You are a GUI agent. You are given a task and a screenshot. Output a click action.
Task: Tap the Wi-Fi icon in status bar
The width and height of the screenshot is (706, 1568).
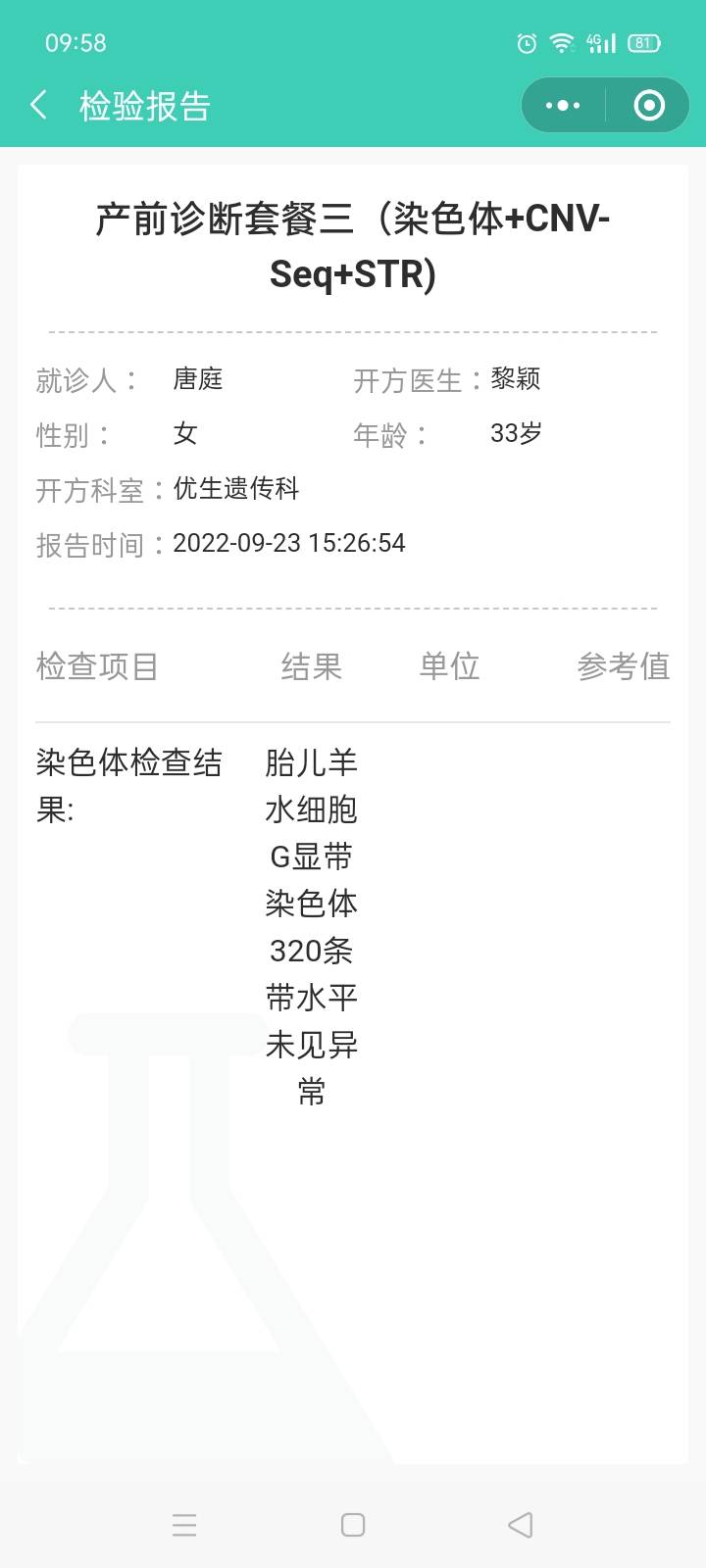[561, 41]
